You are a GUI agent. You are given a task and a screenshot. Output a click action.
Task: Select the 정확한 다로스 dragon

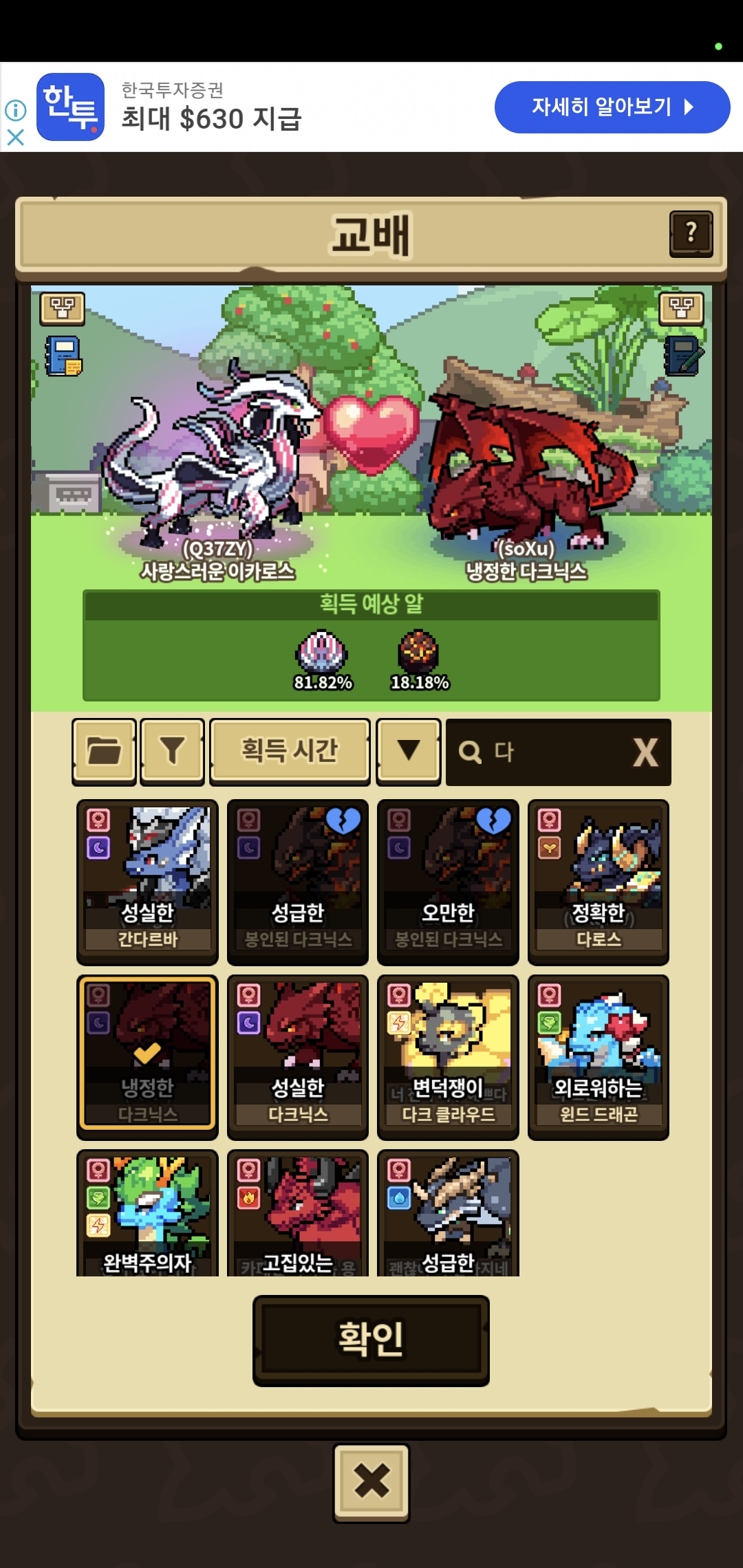click(x=598, y=882)
